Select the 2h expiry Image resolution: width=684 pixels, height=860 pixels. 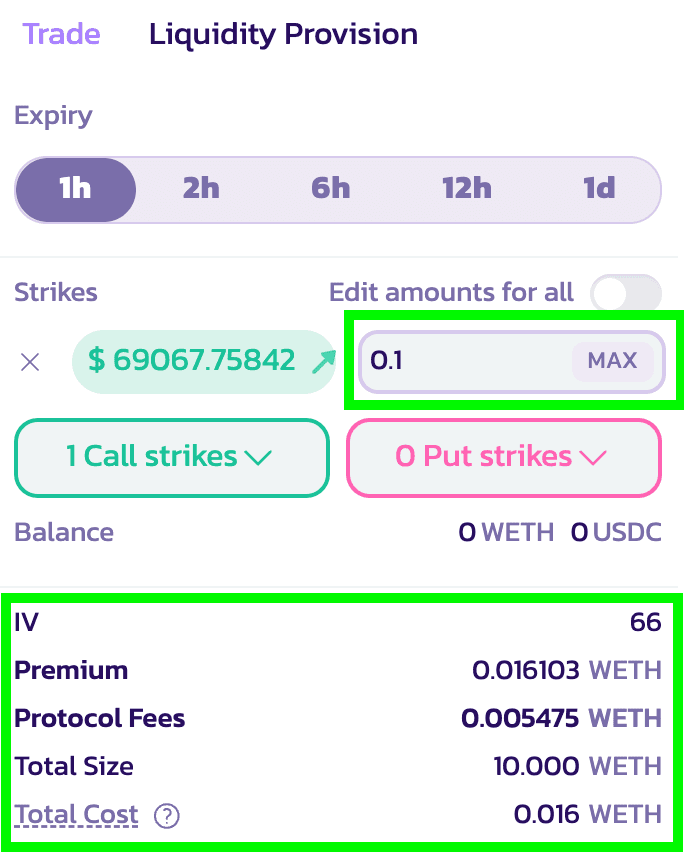(x=201, y=189)
